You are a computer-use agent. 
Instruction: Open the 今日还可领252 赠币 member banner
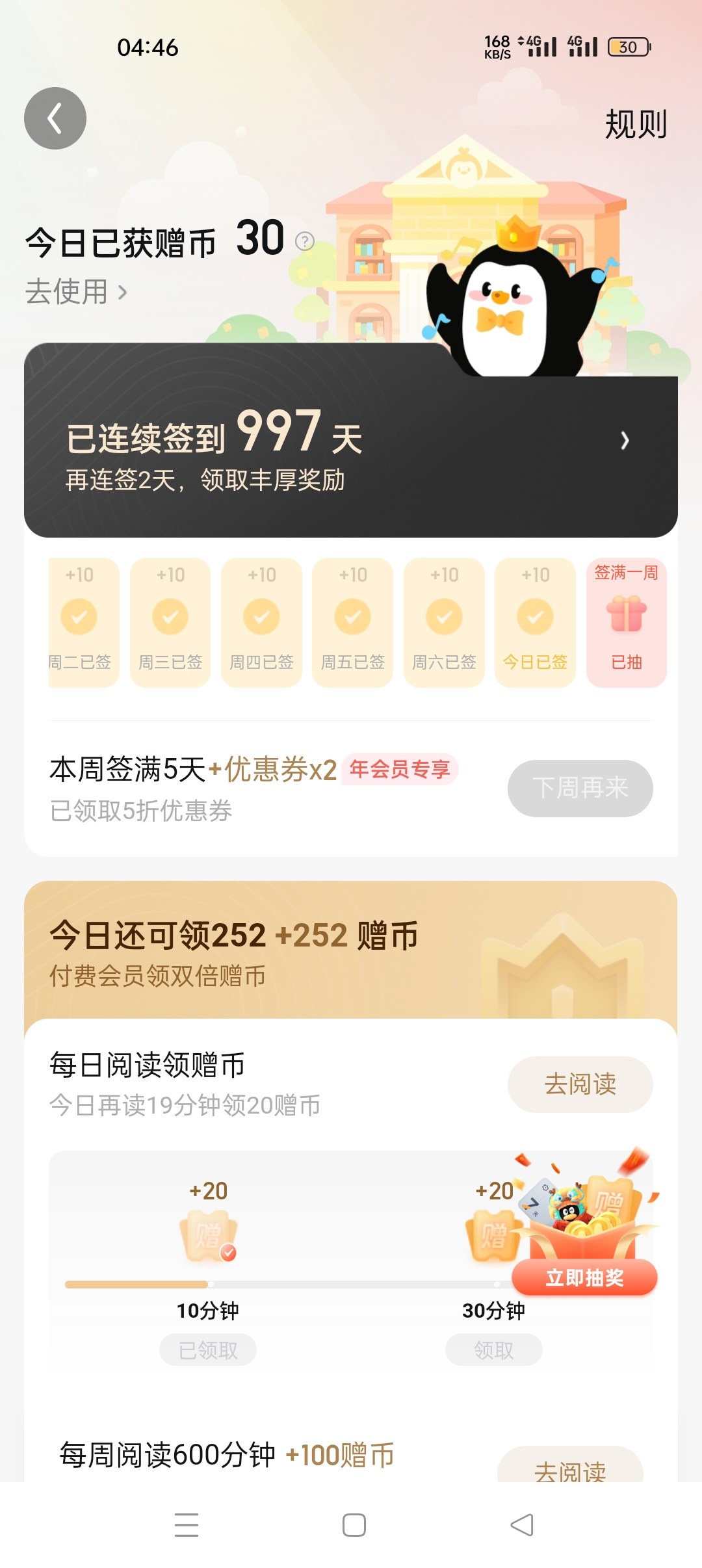pyautogui.click(x=351, y=950)
